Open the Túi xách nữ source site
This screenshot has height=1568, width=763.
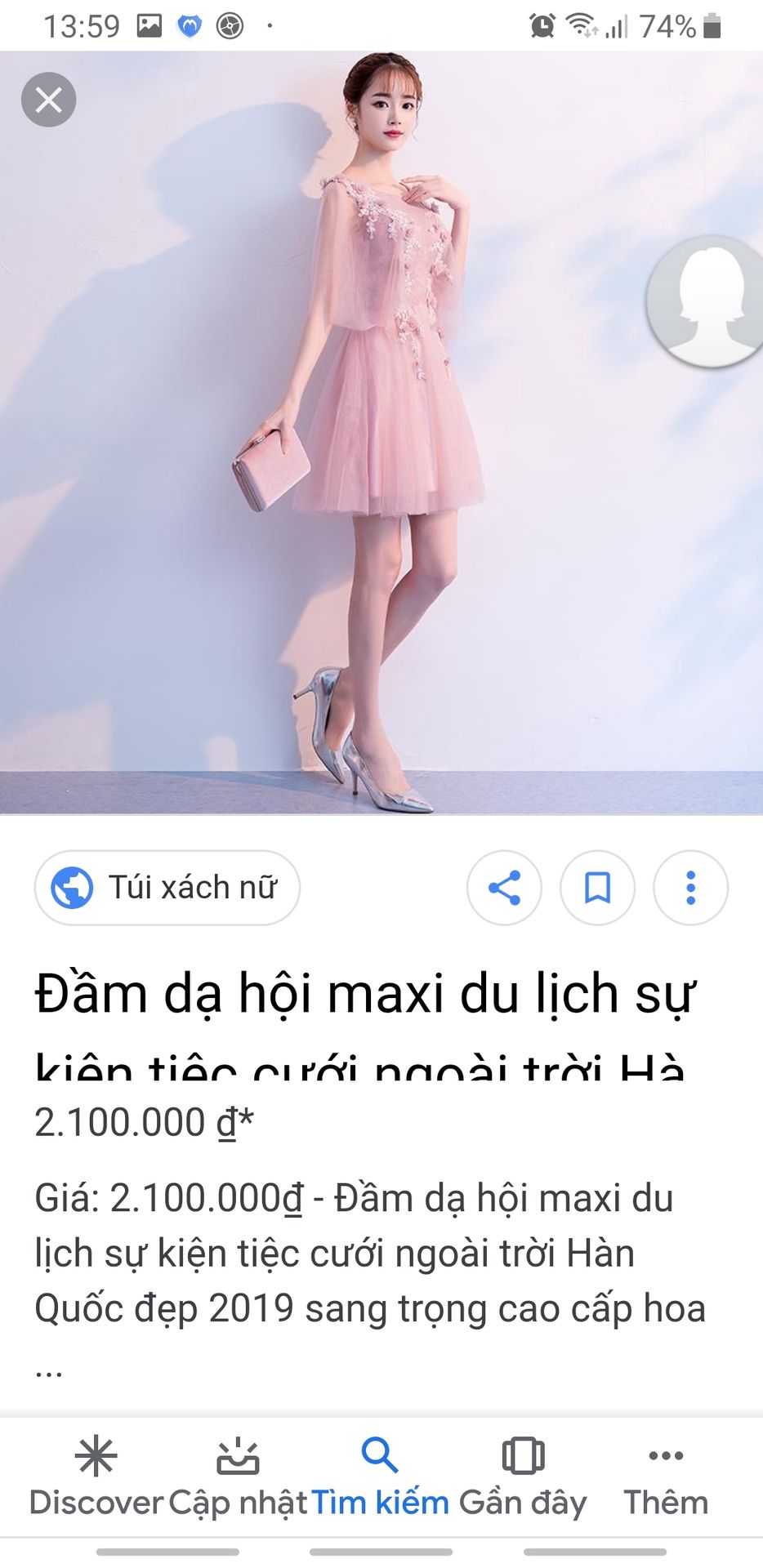[167, 888]
